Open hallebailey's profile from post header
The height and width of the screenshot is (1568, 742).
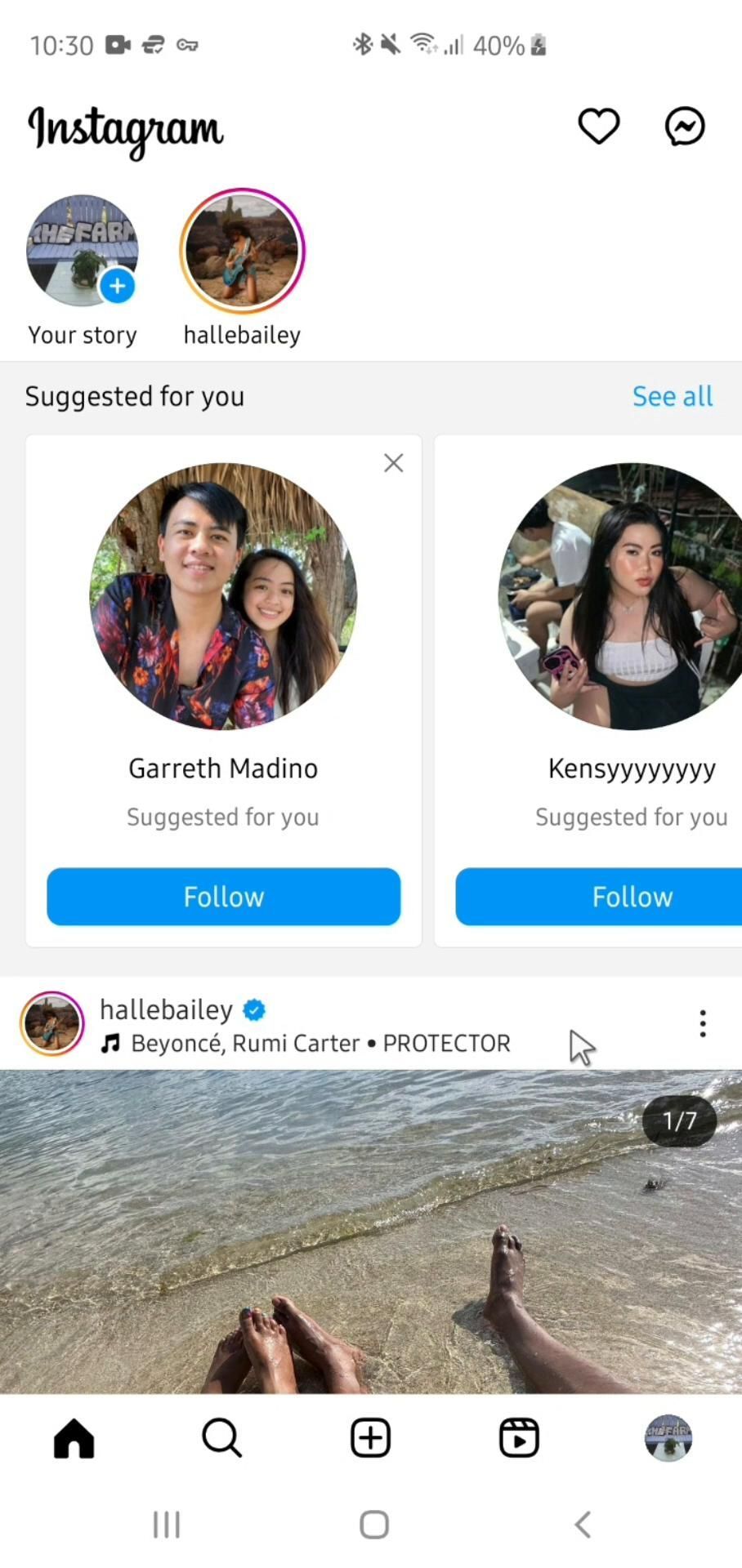coord(166,1010)
